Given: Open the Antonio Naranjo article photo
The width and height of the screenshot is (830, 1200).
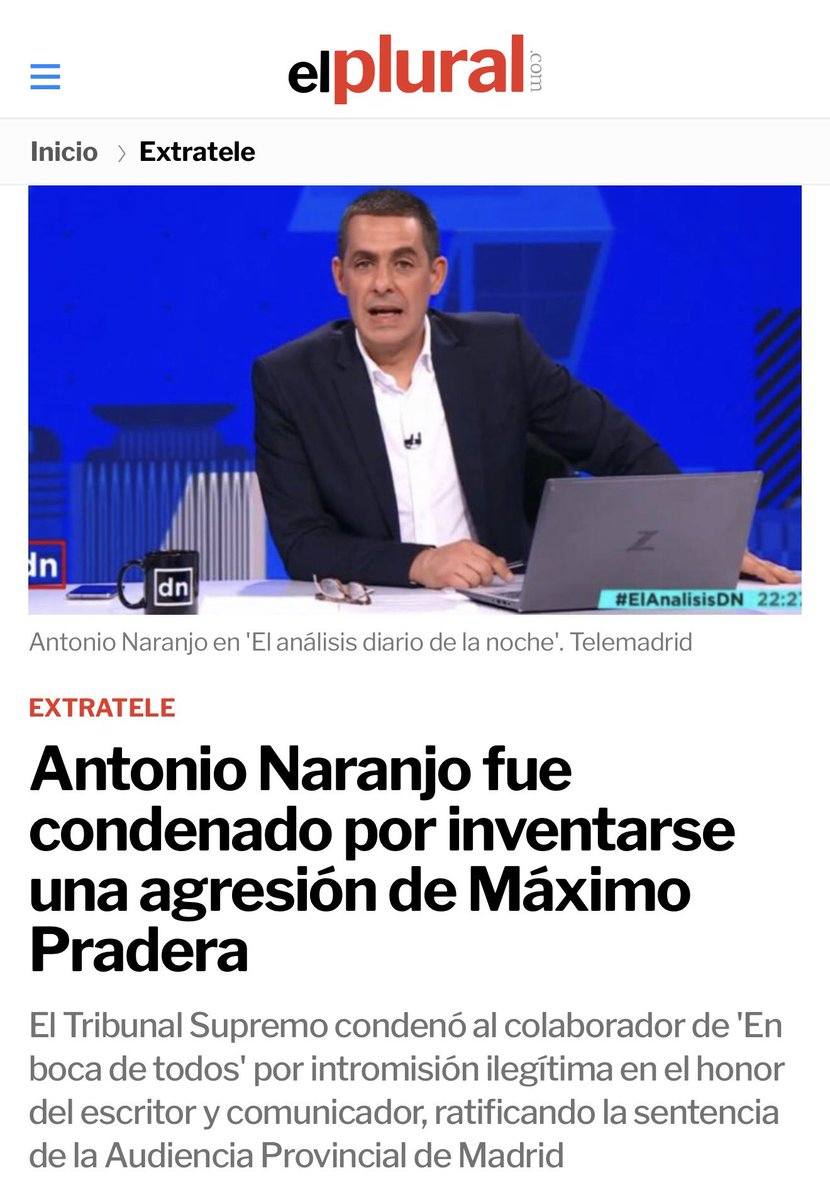Looking at the screenshot, I should point(415,400).
